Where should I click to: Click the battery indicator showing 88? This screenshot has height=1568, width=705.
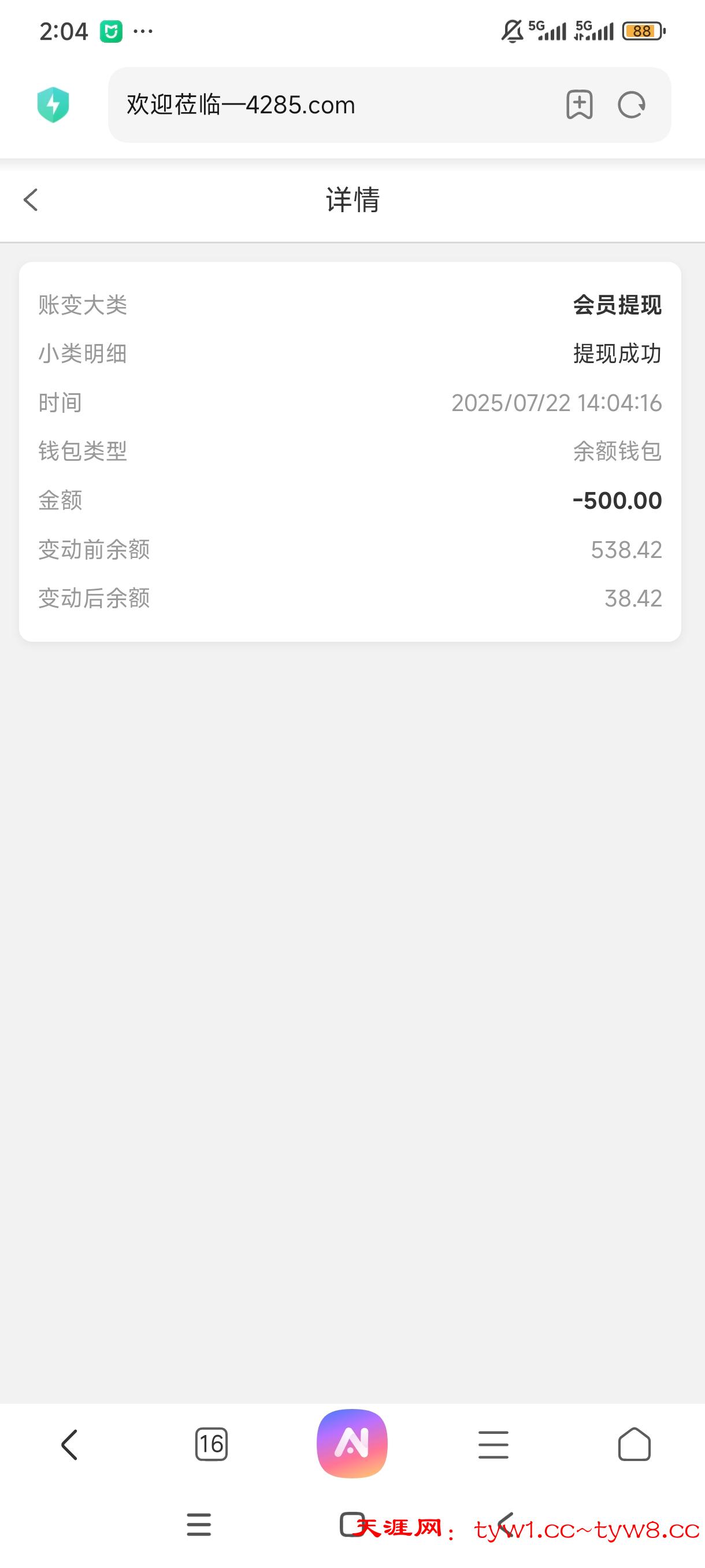644,30
